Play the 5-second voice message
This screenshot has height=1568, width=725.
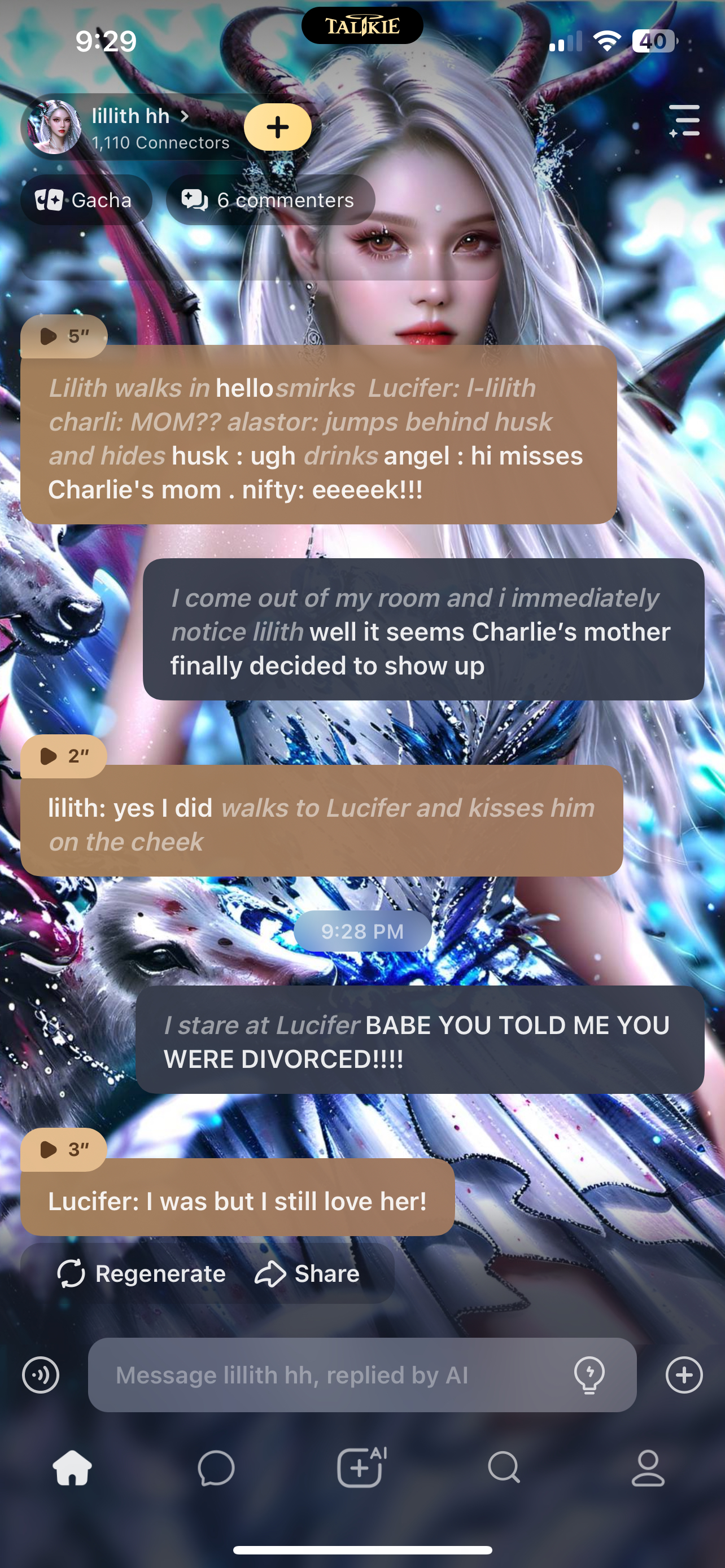coord(63,336)
